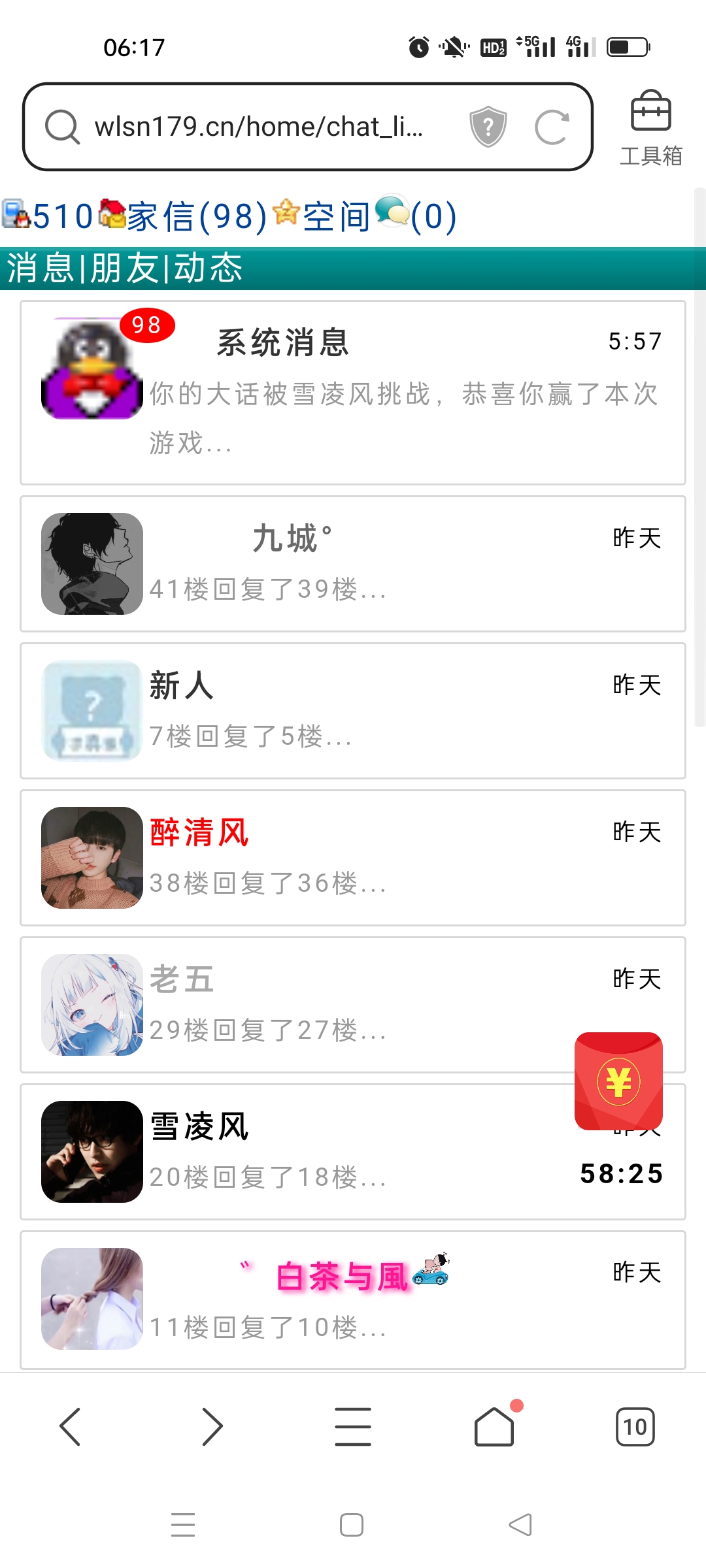Open the chat with 醉清风
The width and height of the screenshot is (706, 1568).
[x=353, y=857]
